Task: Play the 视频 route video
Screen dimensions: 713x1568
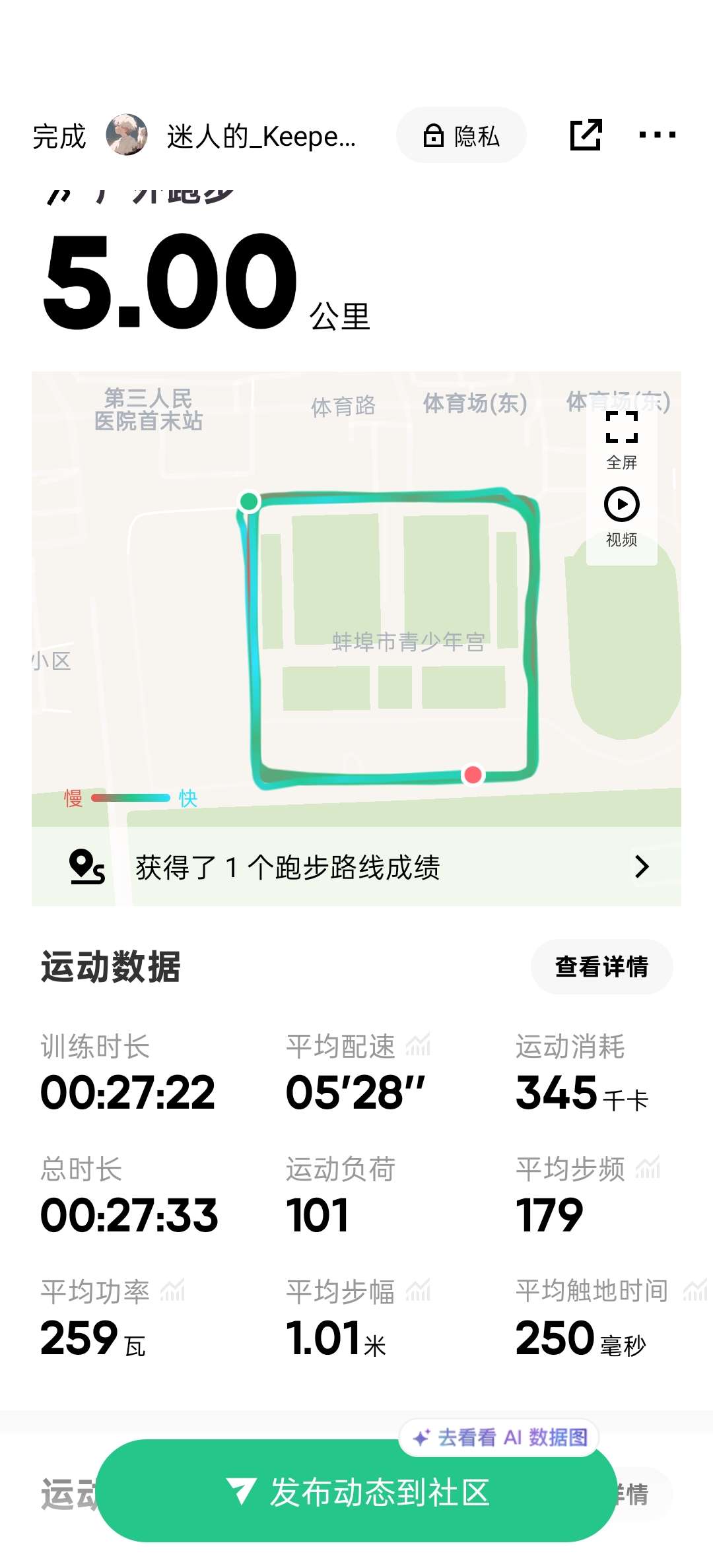Action: [x=621, y=517]
